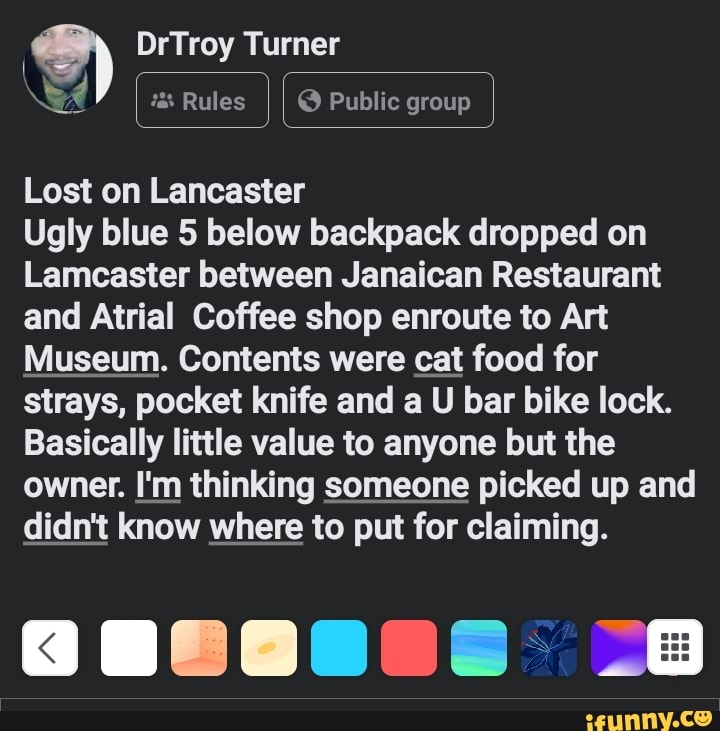
Task: Tap the Public group button
Action: click(x=388, y=101)
